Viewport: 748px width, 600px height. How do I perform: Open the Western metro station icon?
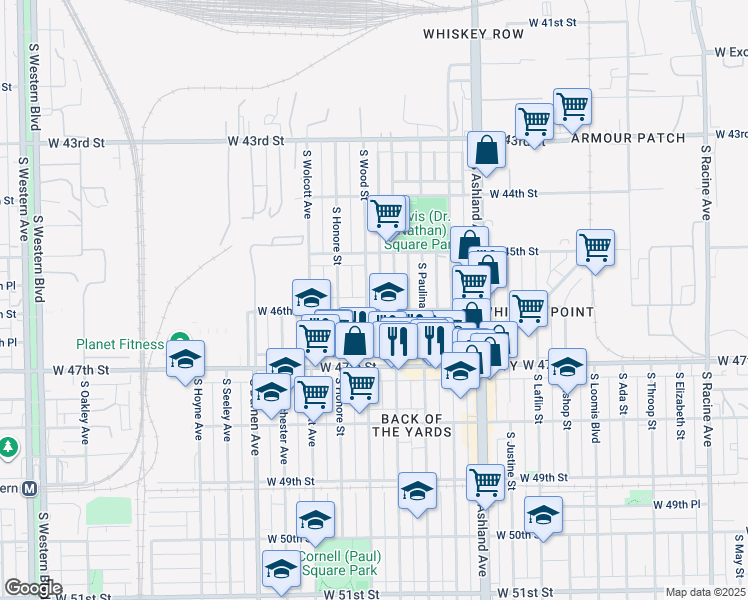click(31, 488)
